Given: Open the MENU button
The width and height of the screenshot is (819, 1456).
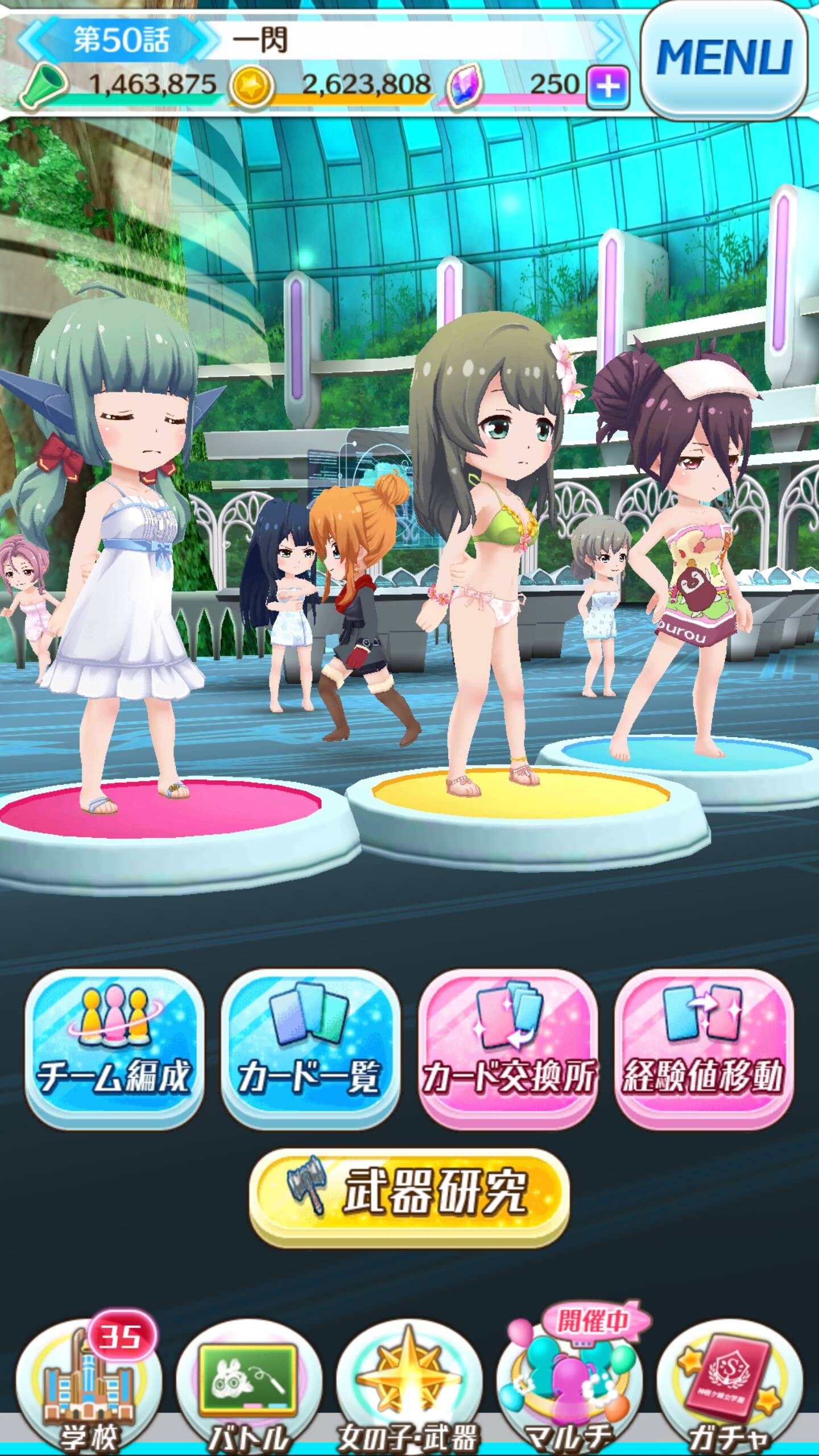Looking at the screenshot, I should click(x=724, y=59).
